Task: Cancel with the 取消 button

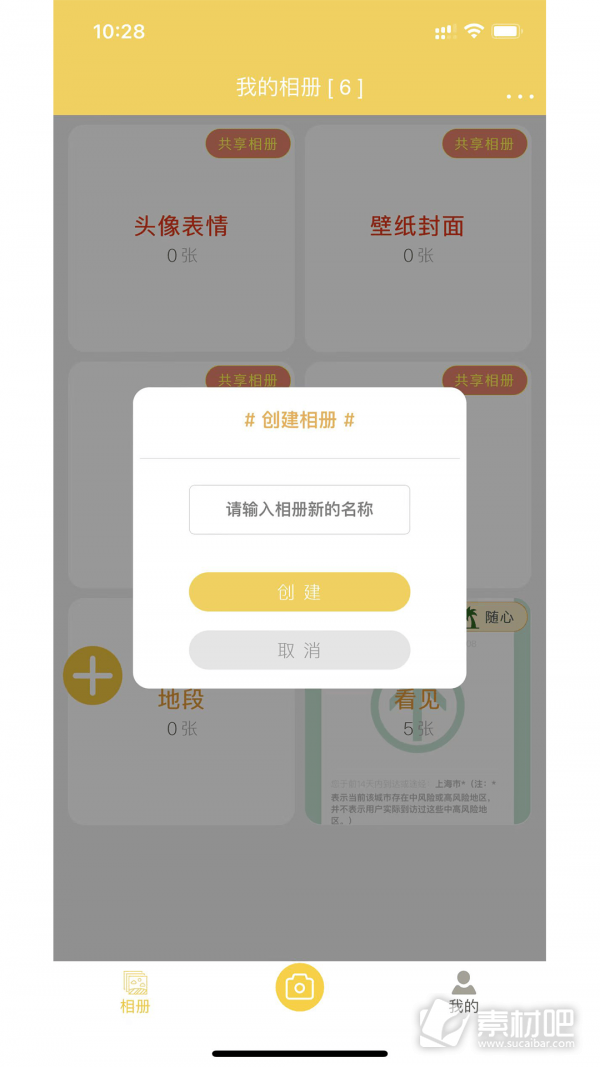Action: click(299, 650)
